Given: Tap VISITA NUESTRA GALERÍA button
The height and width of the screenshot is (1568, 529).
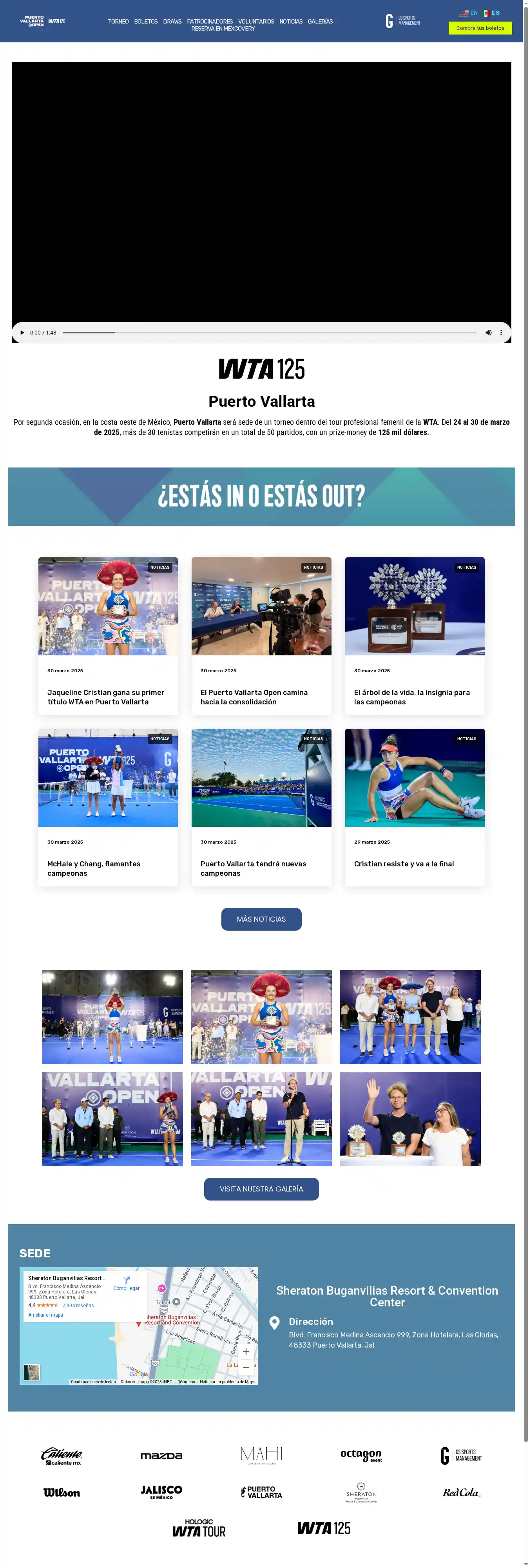Looking at the screenshot, I should 261,1189.
